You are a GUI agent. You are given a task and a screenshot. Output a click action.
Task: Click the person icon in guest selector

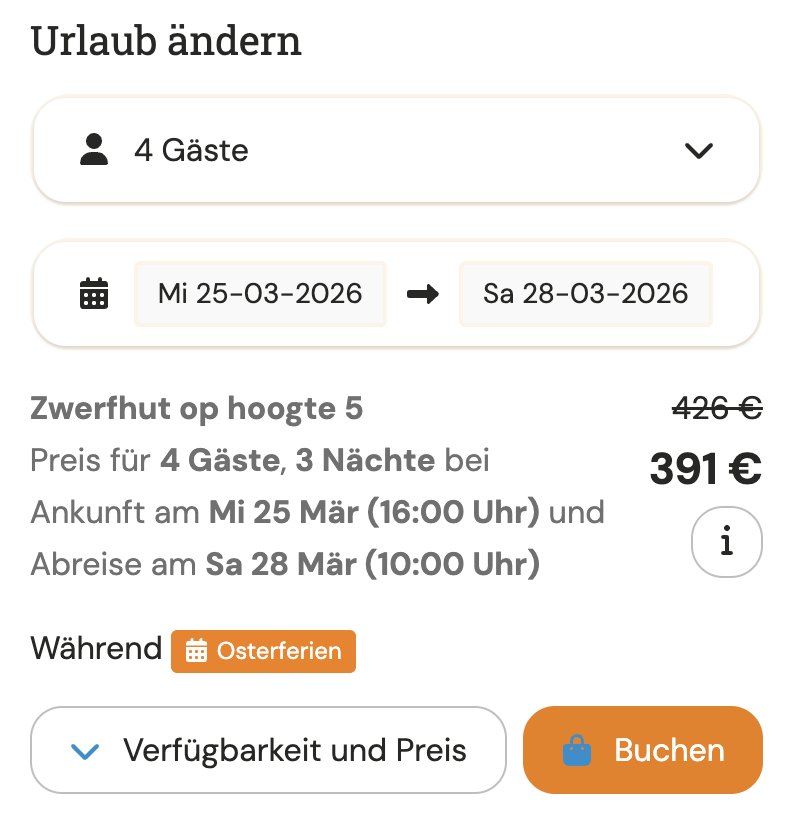94,150
